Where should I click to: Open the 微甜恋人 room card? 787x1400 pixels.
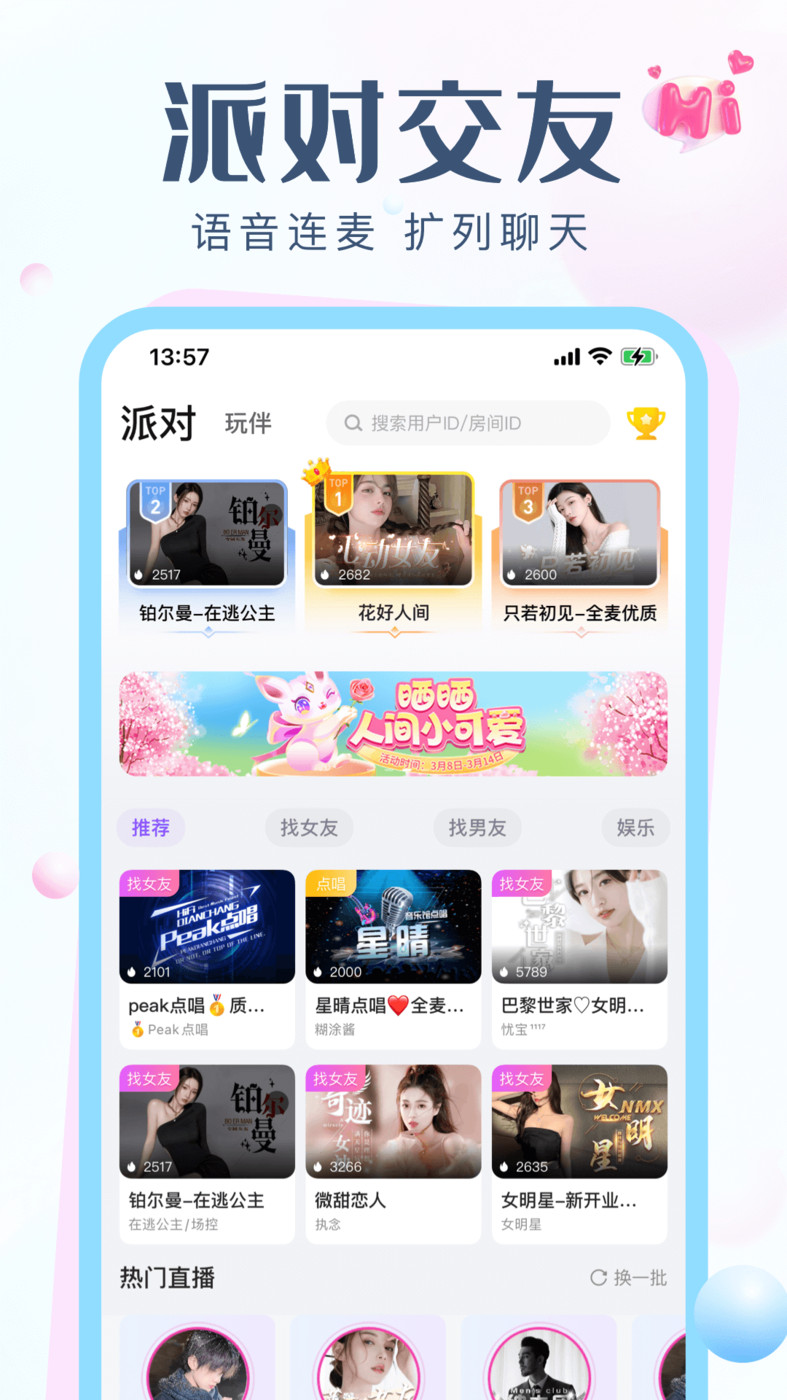pyautogui.click(x=393, y=1120)
